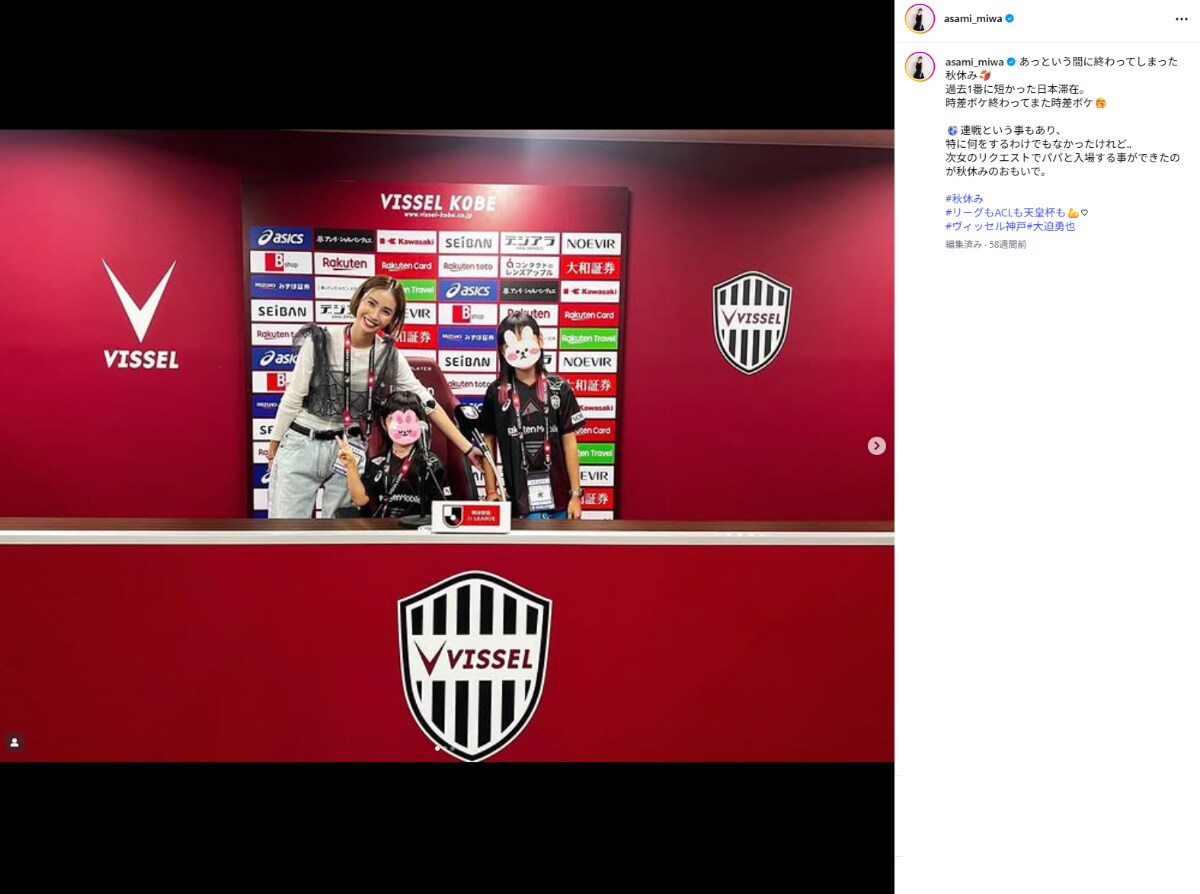1200x894 pixels.
Task: Open the #ヴィッセル神戸 hashtag
Action: click(x=985, y=227)
